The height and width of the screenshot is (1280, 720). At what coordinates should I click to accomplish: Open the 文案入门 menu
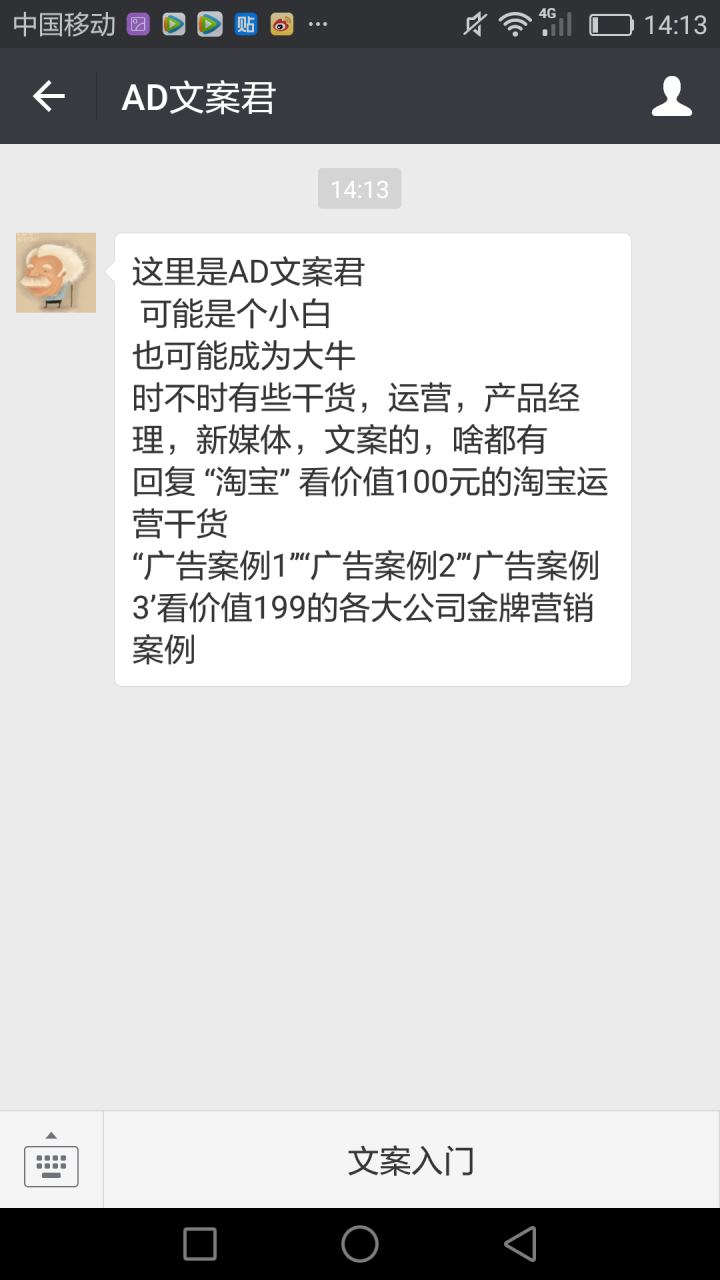pos(411,1161)
